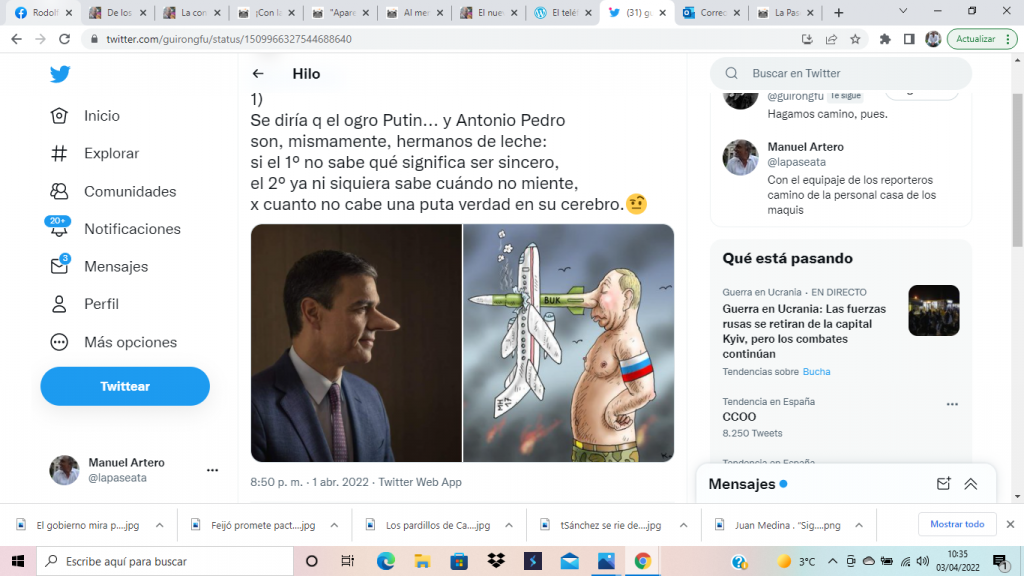Open the Explorar section

(x=95, y=153)
